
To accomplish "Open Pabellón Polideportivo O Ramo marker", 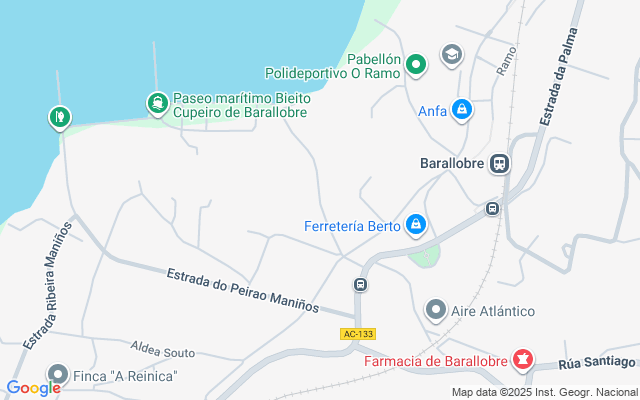I will point(416,65).
